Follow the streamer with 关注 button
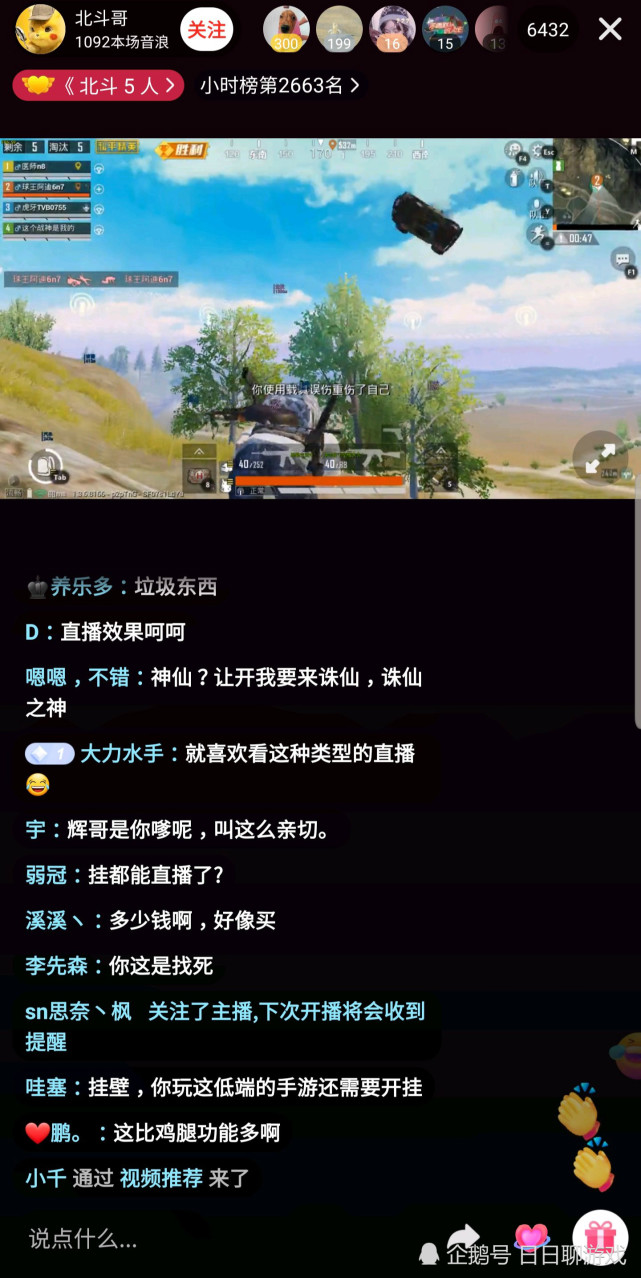The height and width of the screenshot is (1278, 641). click(207, 30)
